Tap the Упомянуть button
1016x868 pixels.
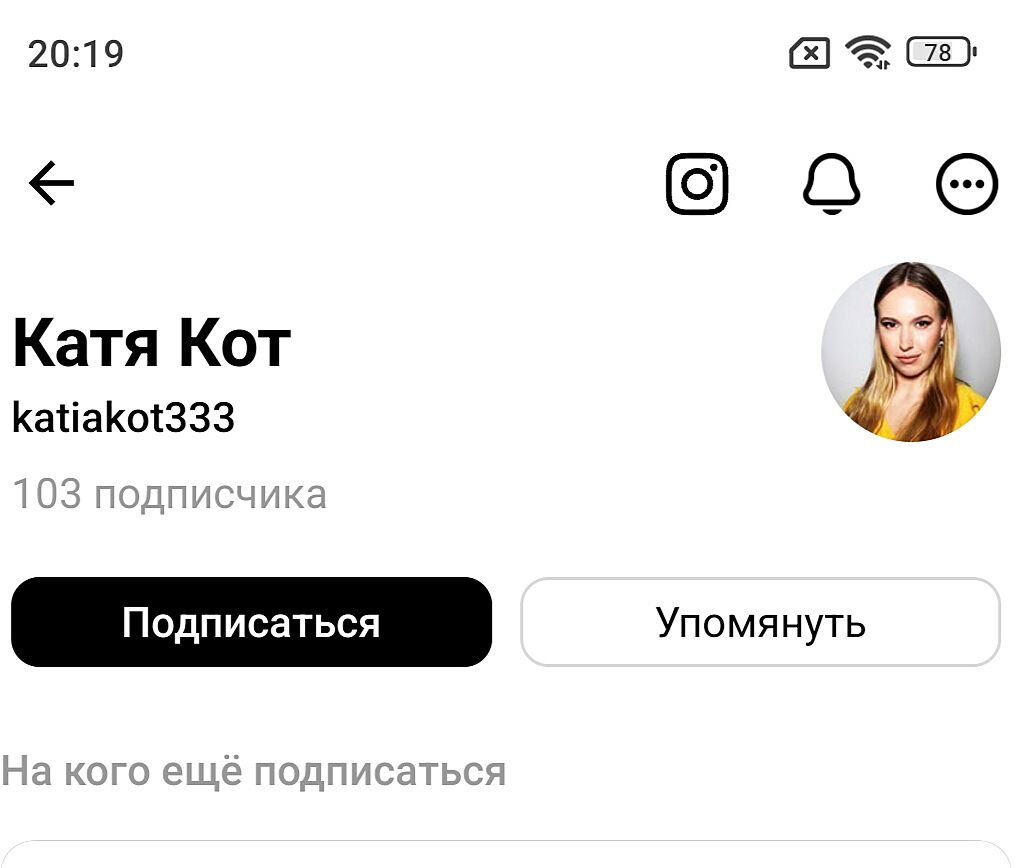(760, 622)
